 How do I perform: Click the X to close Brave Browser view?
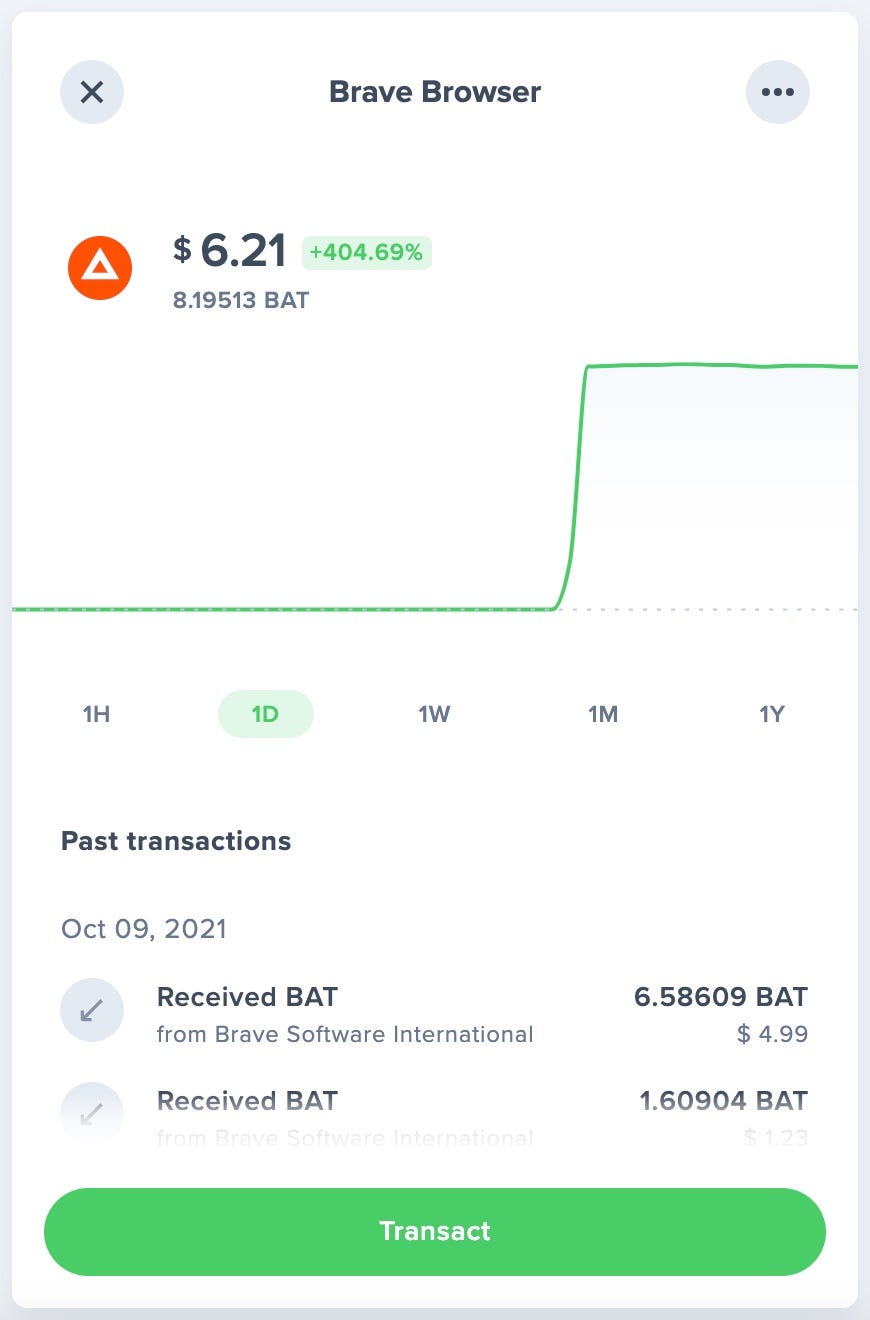[91, 91]
